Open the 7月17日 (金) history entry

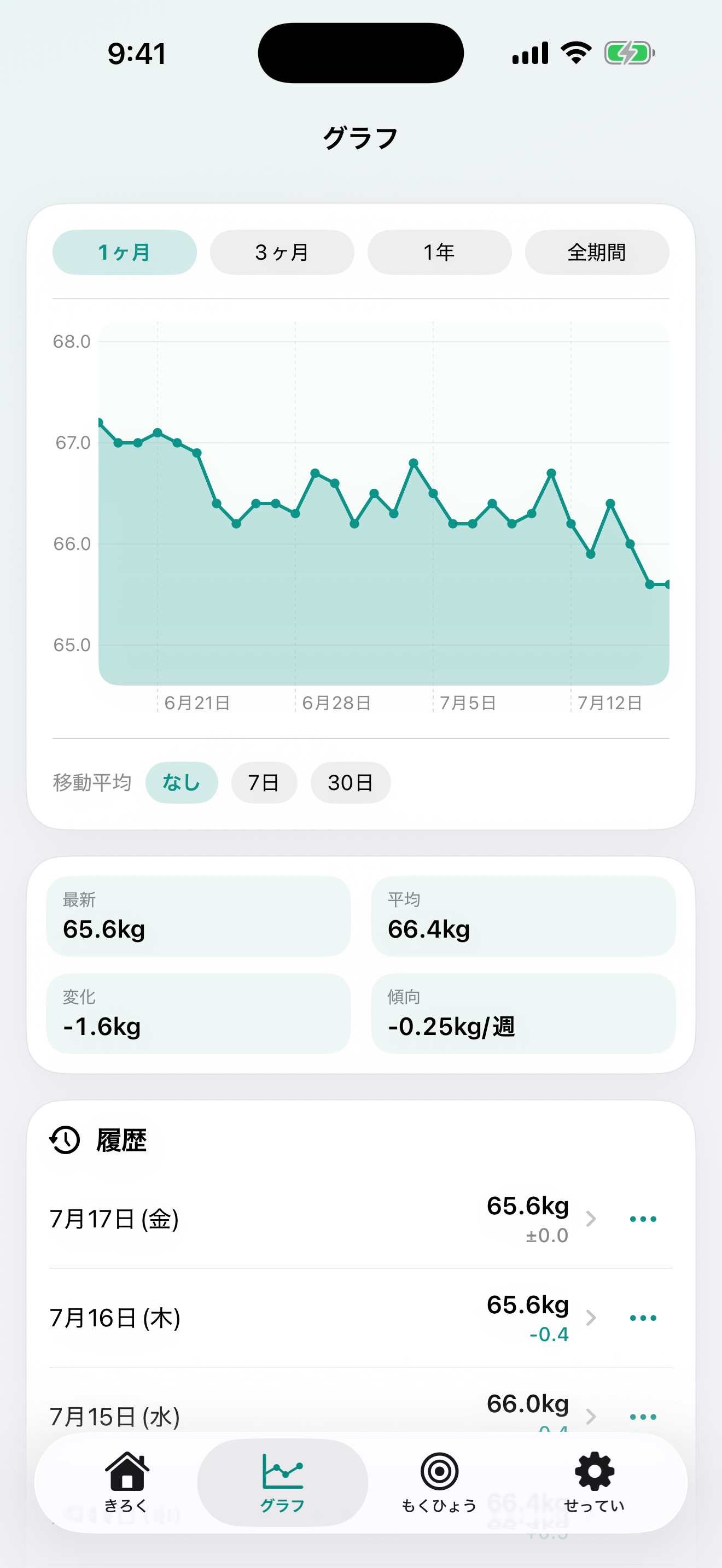323,1219
